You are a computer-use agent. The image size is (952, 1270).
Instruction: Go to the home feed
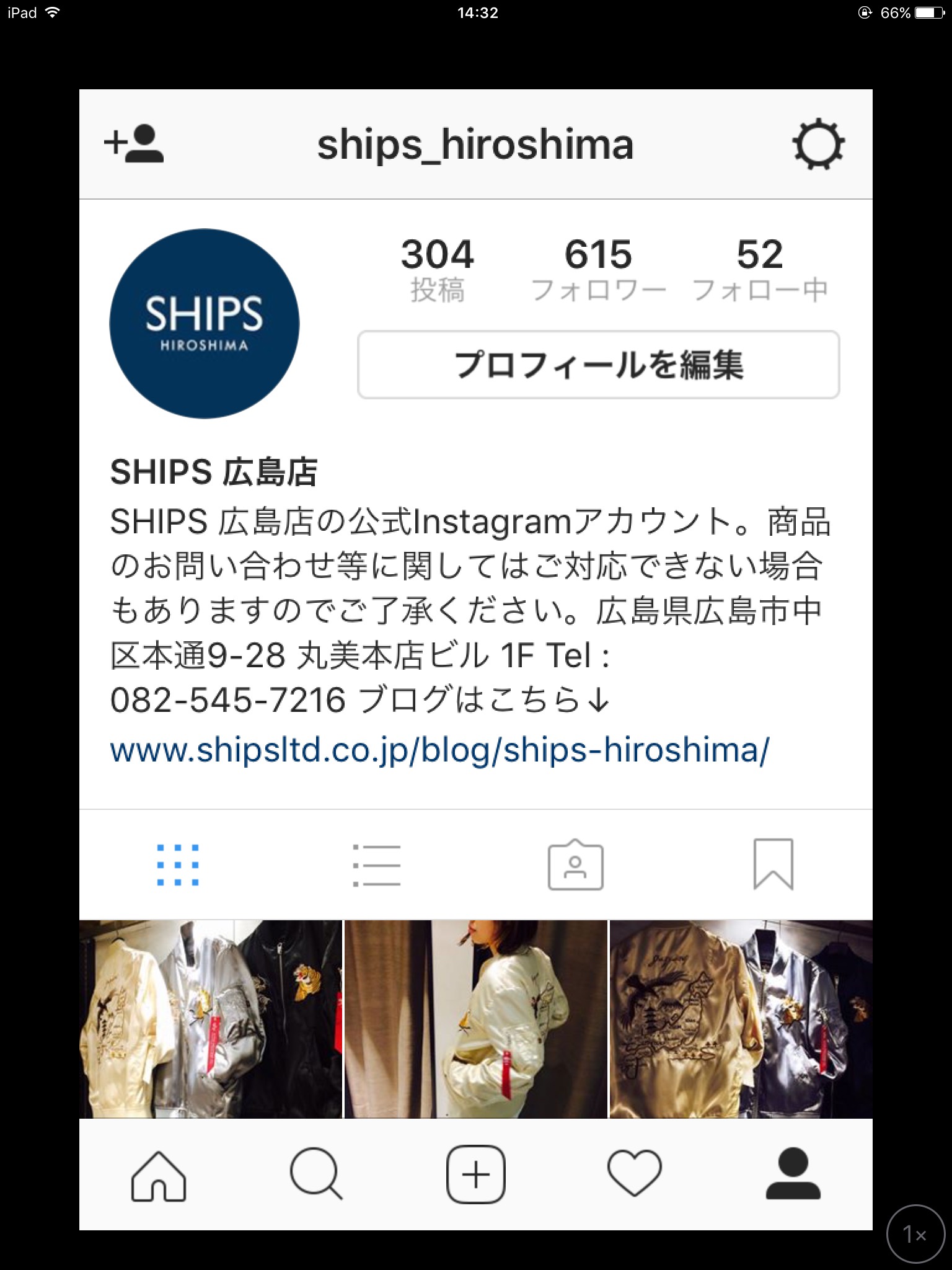[x=159, y=1175]
